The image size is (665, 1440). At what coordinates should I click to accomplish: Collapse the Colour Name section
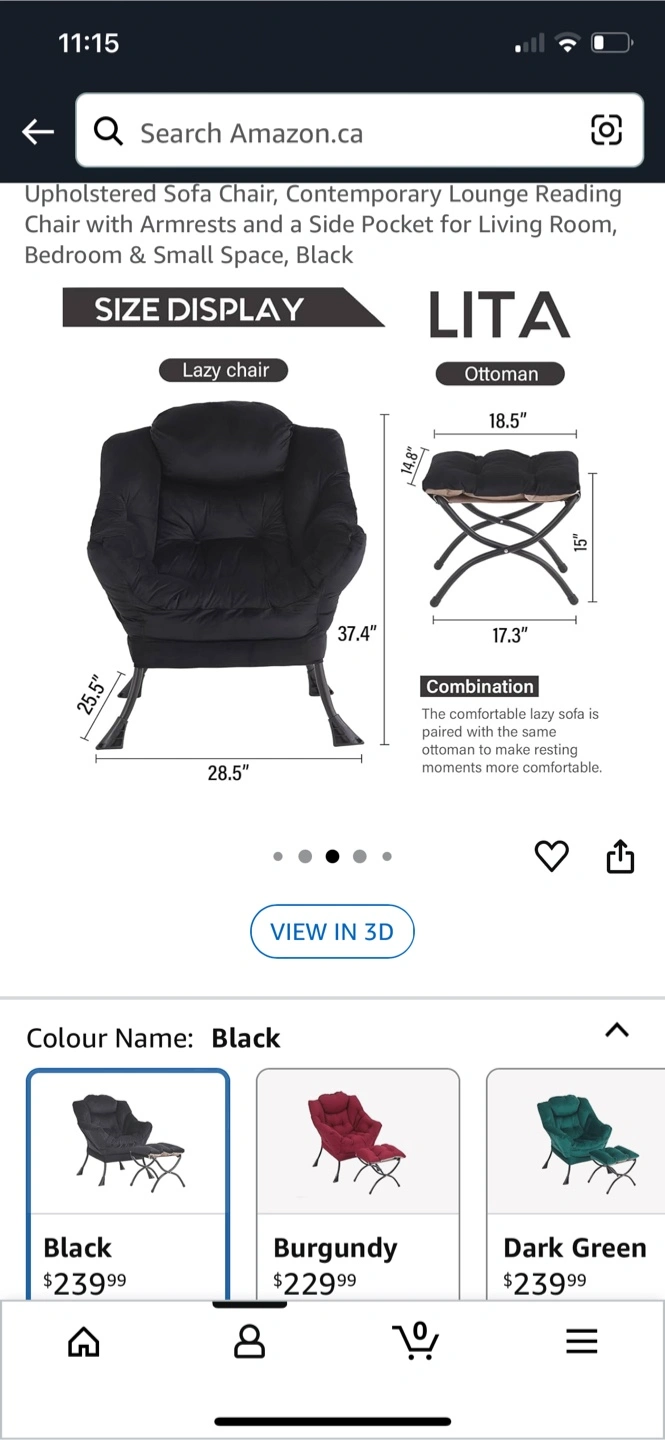[617, 1030]
